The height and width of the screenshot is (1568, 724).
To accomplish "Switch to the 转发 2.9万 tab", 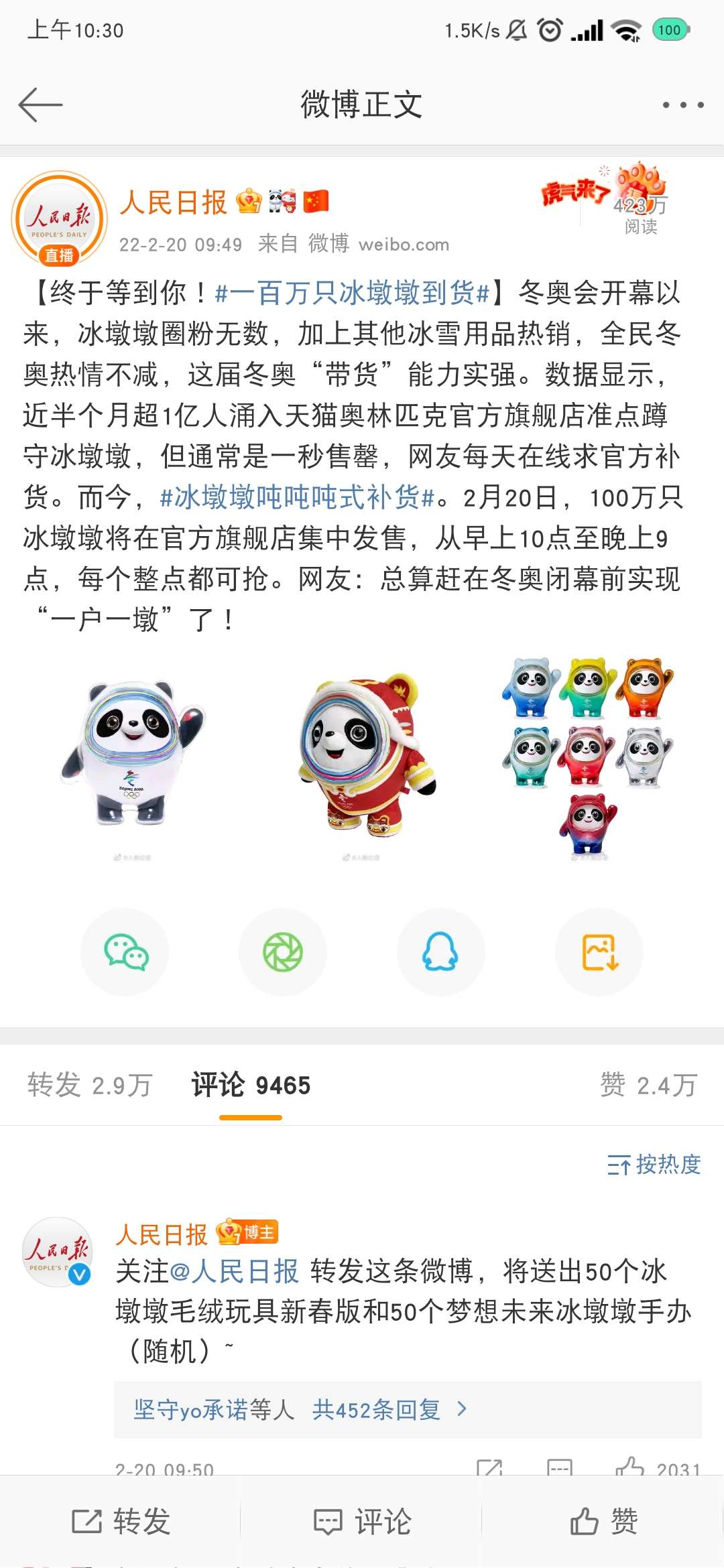I will coord(90,1085).
